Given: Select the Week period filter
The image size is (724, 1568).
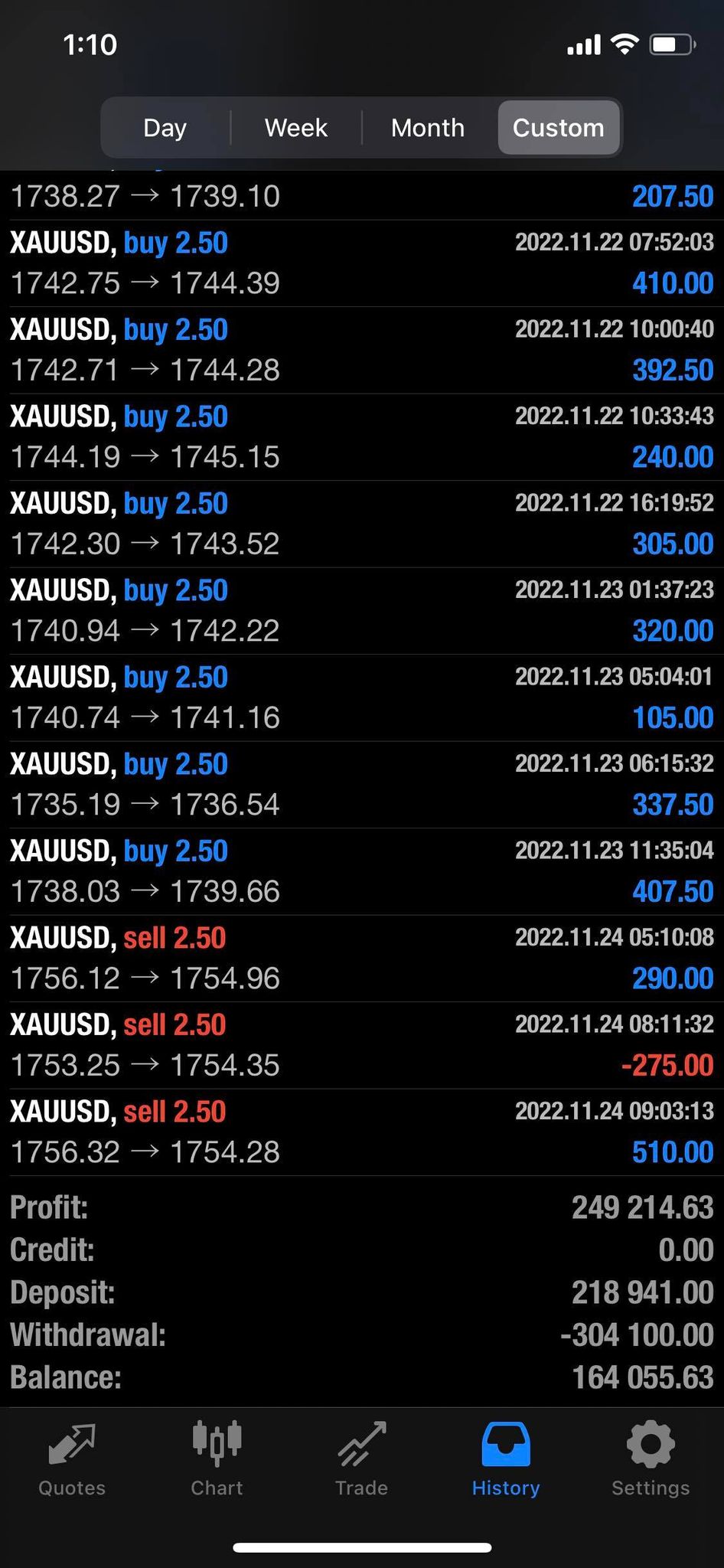Looking at the screenshot, I should click(295, 128).
